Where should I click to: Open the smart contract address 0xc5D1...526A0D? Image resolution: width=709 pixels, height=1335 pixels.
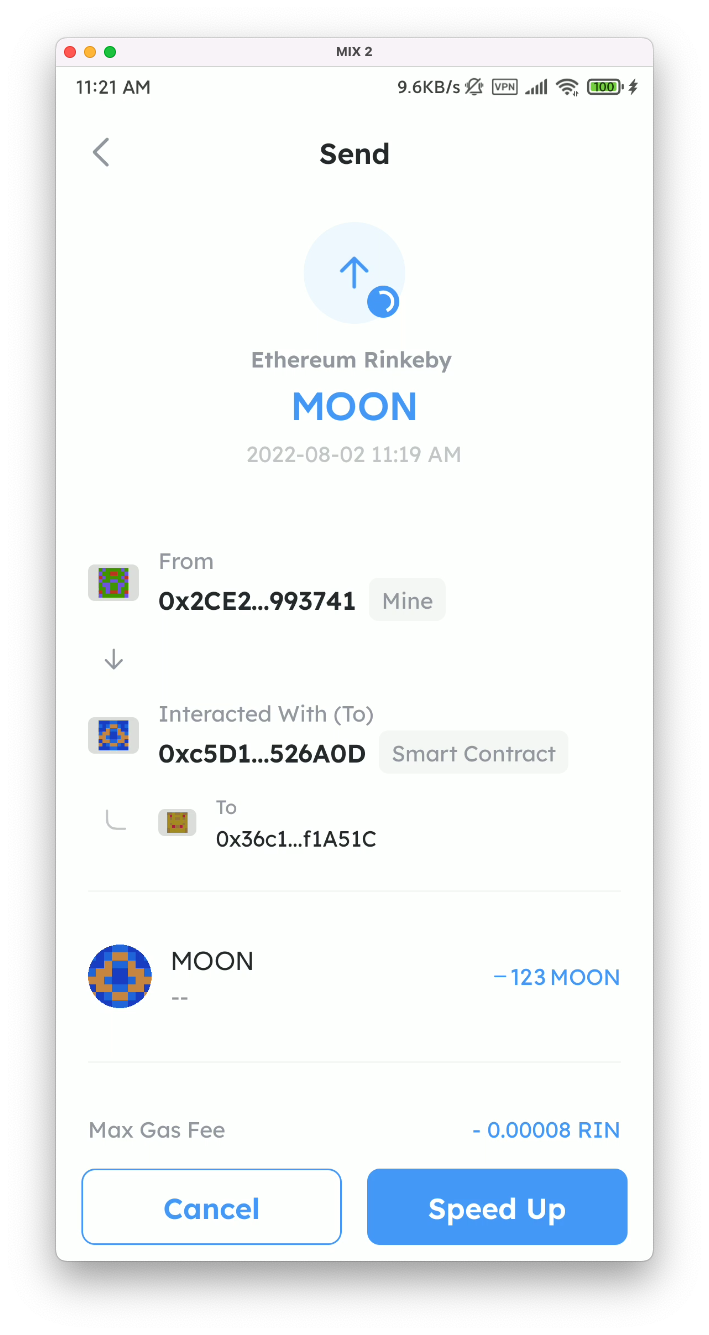pyautogui.click(x=262, y=753)
